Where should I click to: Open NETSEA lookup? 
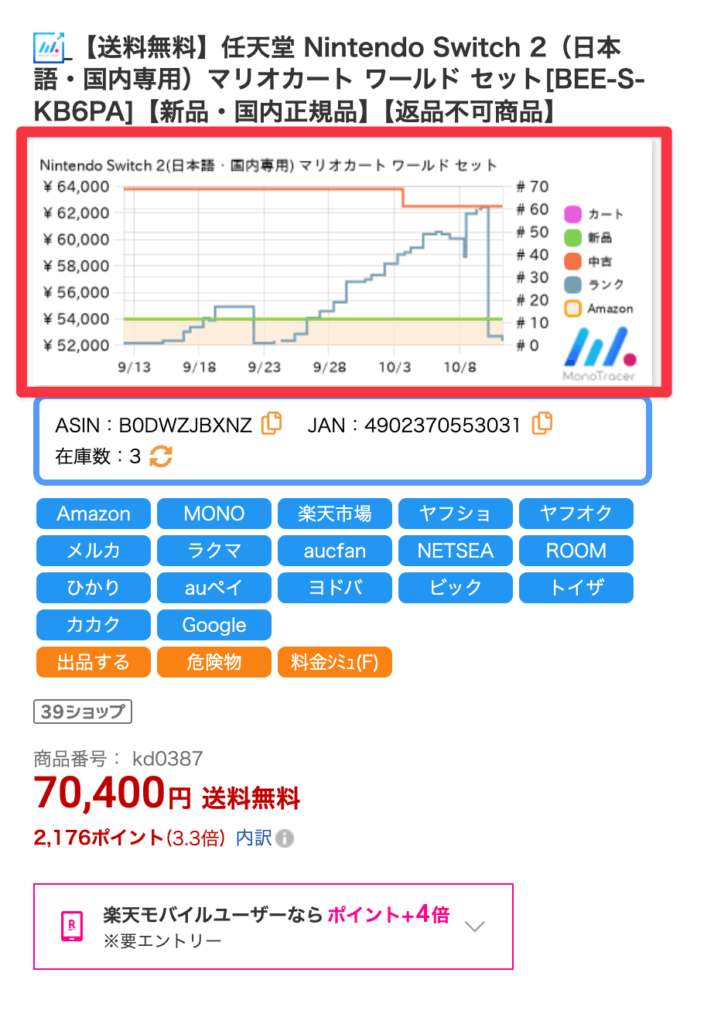click(455, 551)
